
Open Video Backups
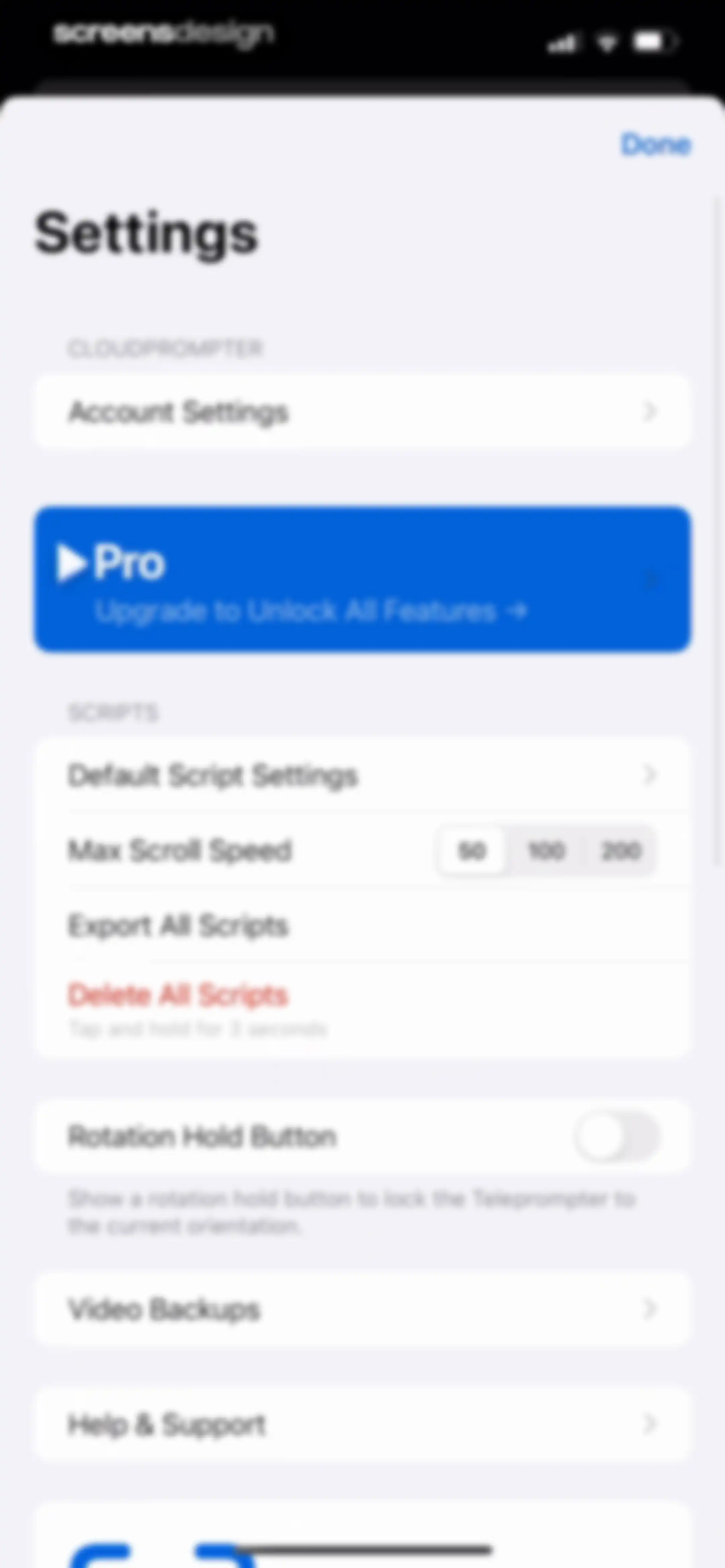362,1309
